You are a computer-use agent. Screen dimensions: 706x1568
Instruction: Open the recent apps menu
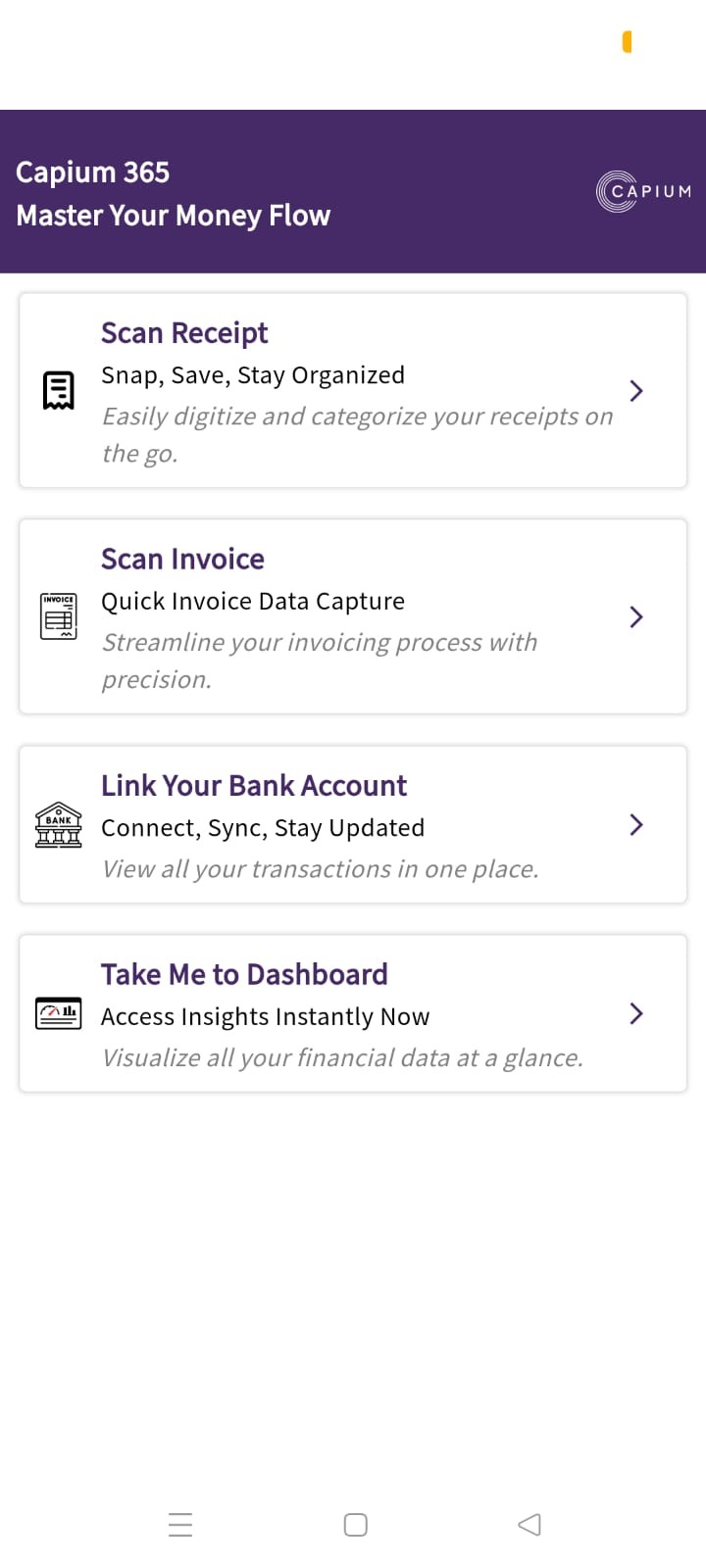[x=180, y=1524]
